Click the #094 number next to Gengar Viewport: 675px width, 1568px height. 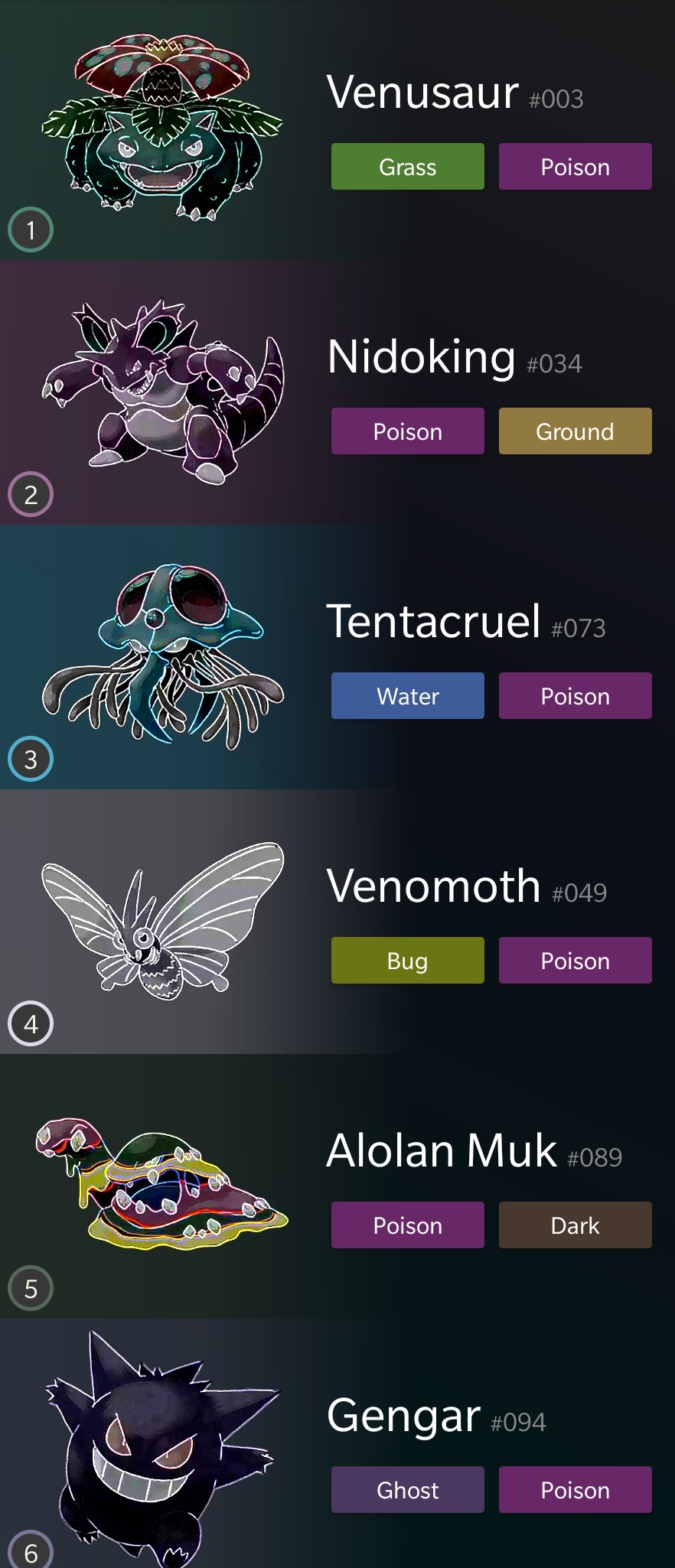coord(518,1423)
